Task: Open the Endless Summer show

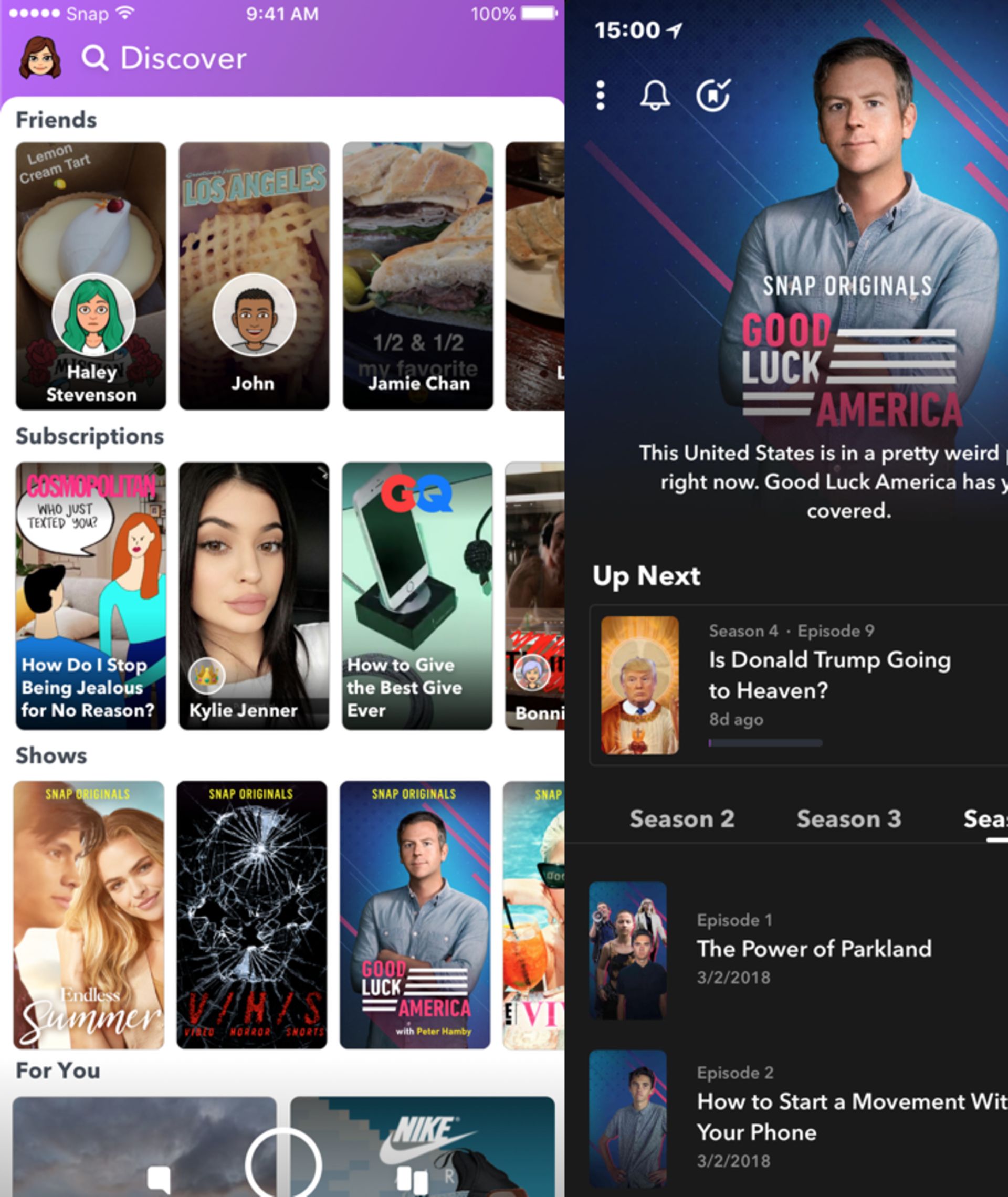Action: (x=89, y=914)
